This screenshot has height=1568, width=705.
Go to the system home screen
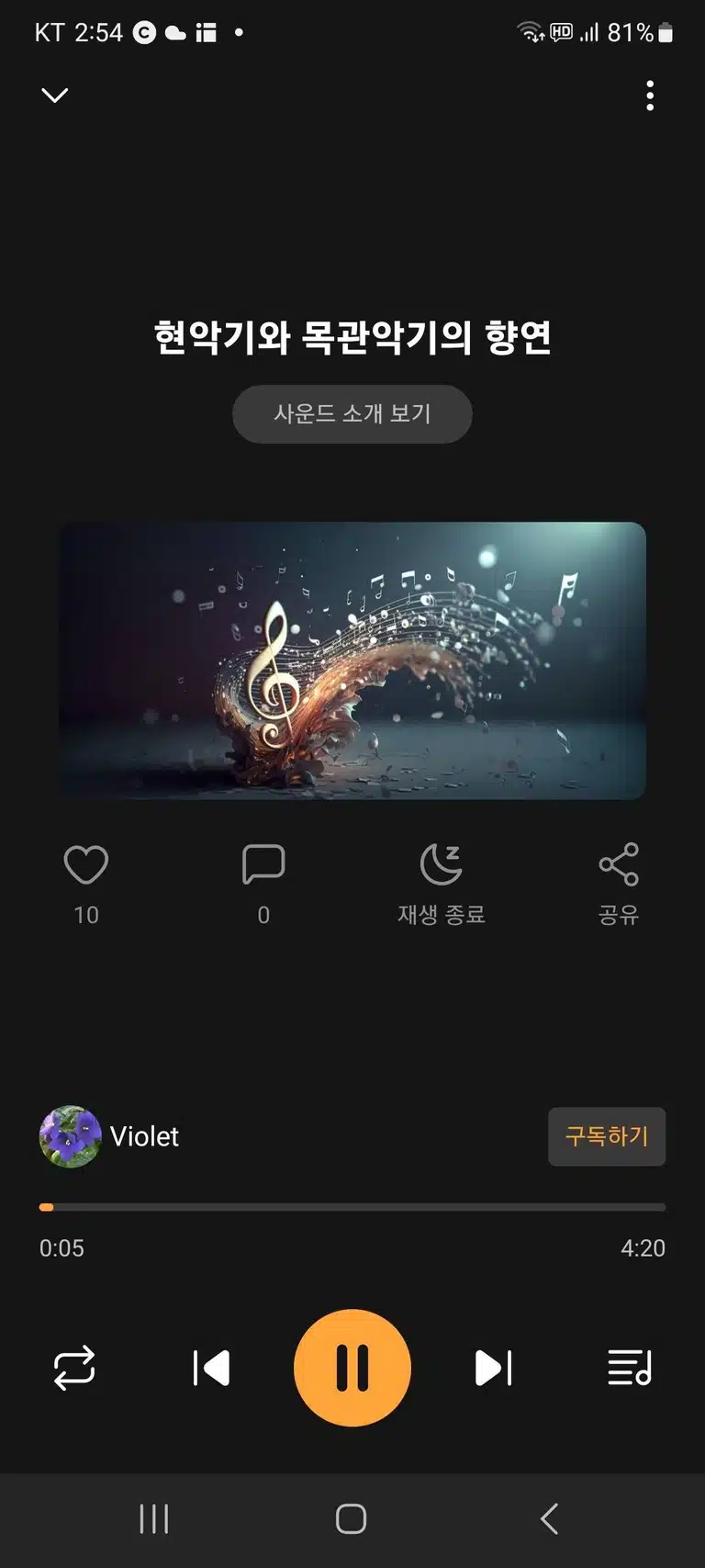[x=352, y=1518]
